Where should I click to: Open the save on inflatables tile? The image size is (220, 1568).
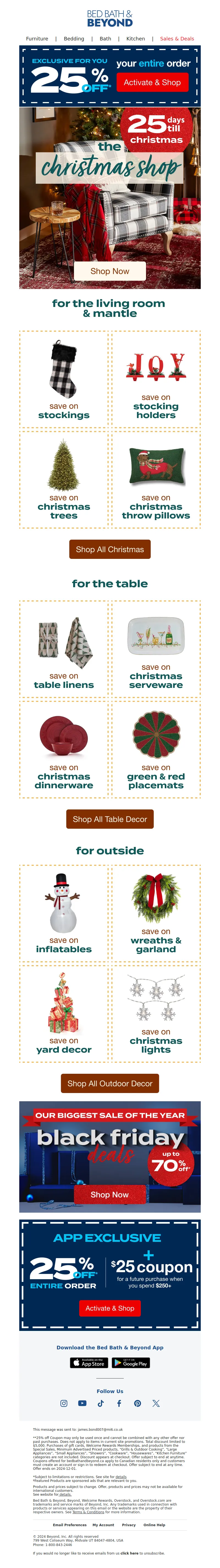click(x=64, y=914)
